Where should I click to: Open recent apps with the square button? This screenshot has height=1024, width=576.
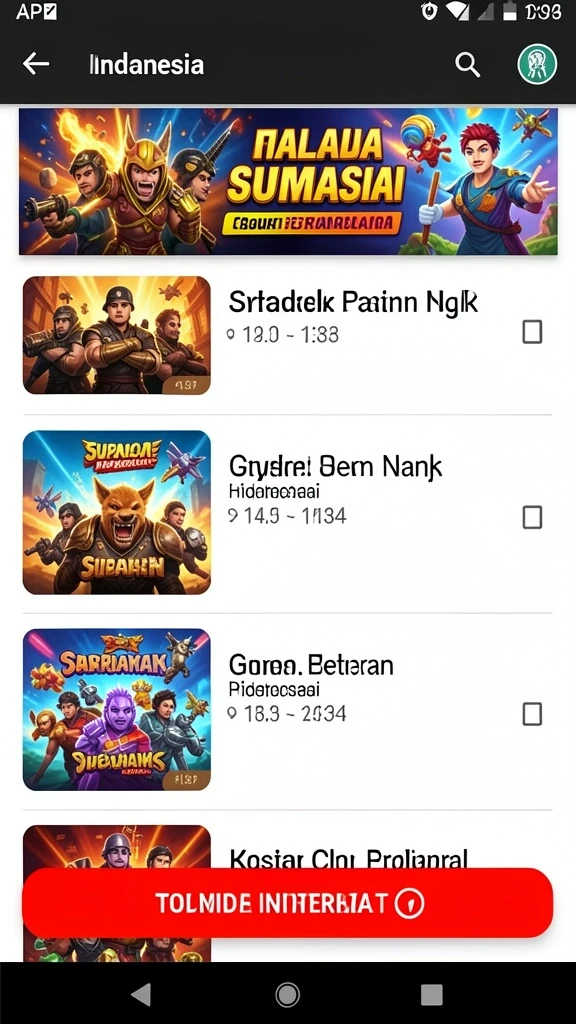[x=432, y=995]
